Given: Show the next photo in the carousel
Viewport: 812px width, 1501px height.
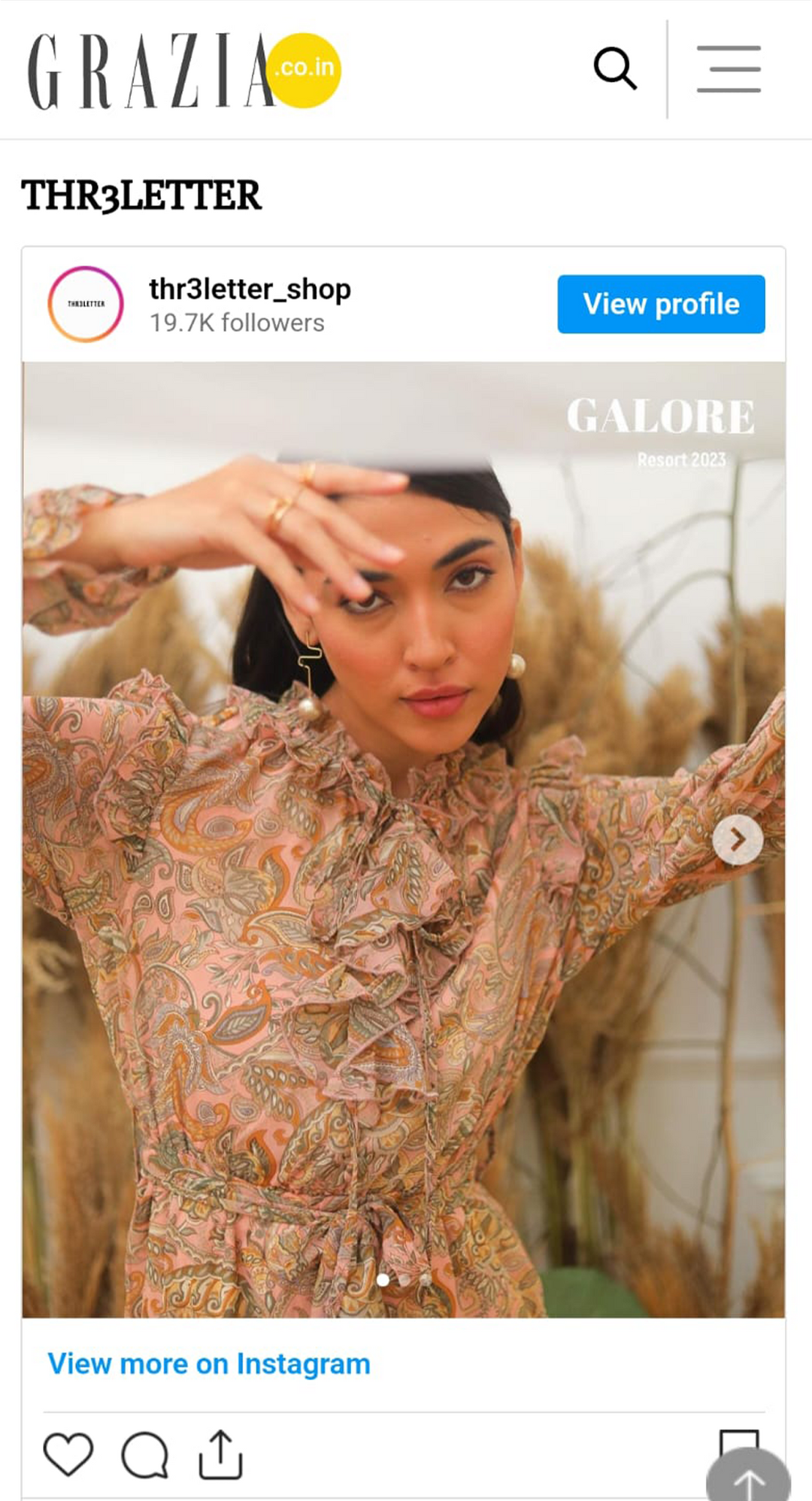Looking at the screenshot, I should [738, 839].
